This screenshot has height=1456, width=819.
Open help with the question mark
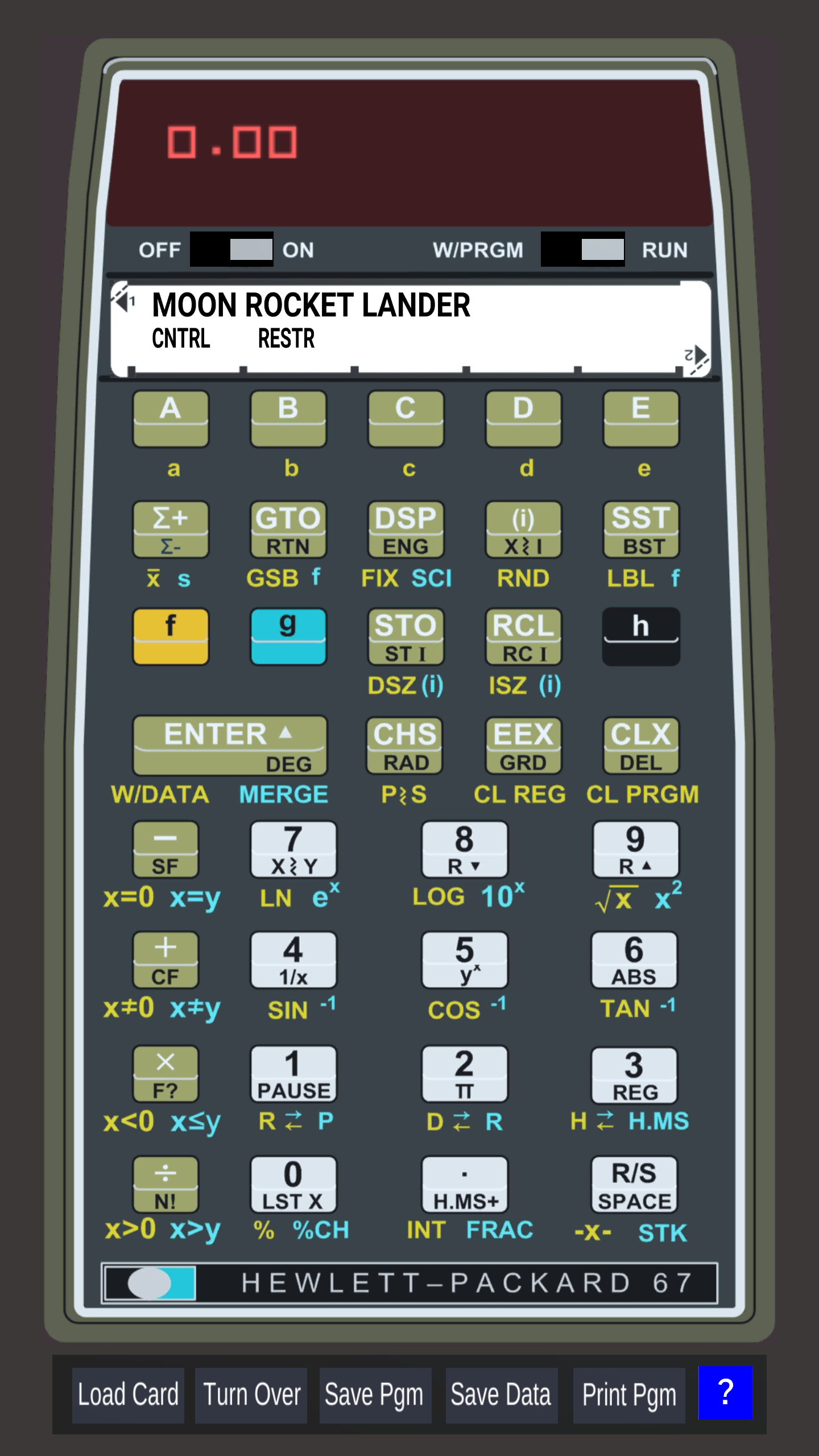point(725,1392)
